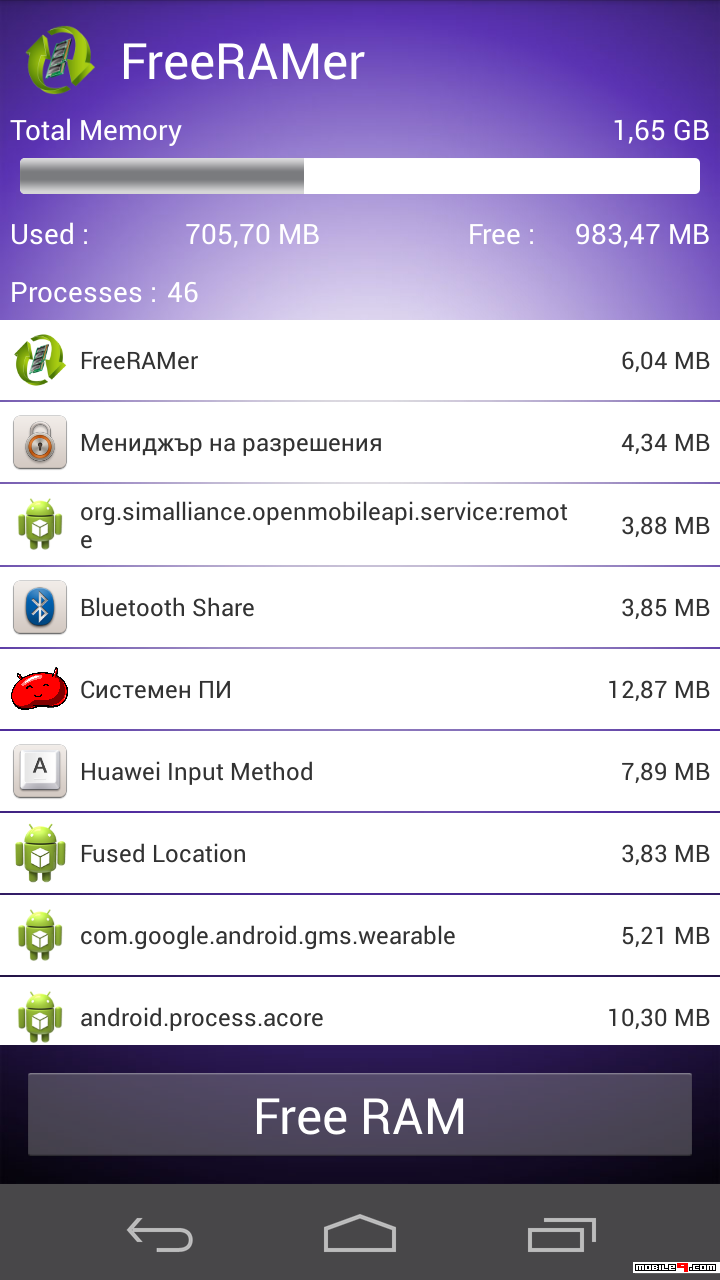Tap the Системен ПИ process row
The width and height of the screenshot is (720, 1280).
(x=360, y=690)
